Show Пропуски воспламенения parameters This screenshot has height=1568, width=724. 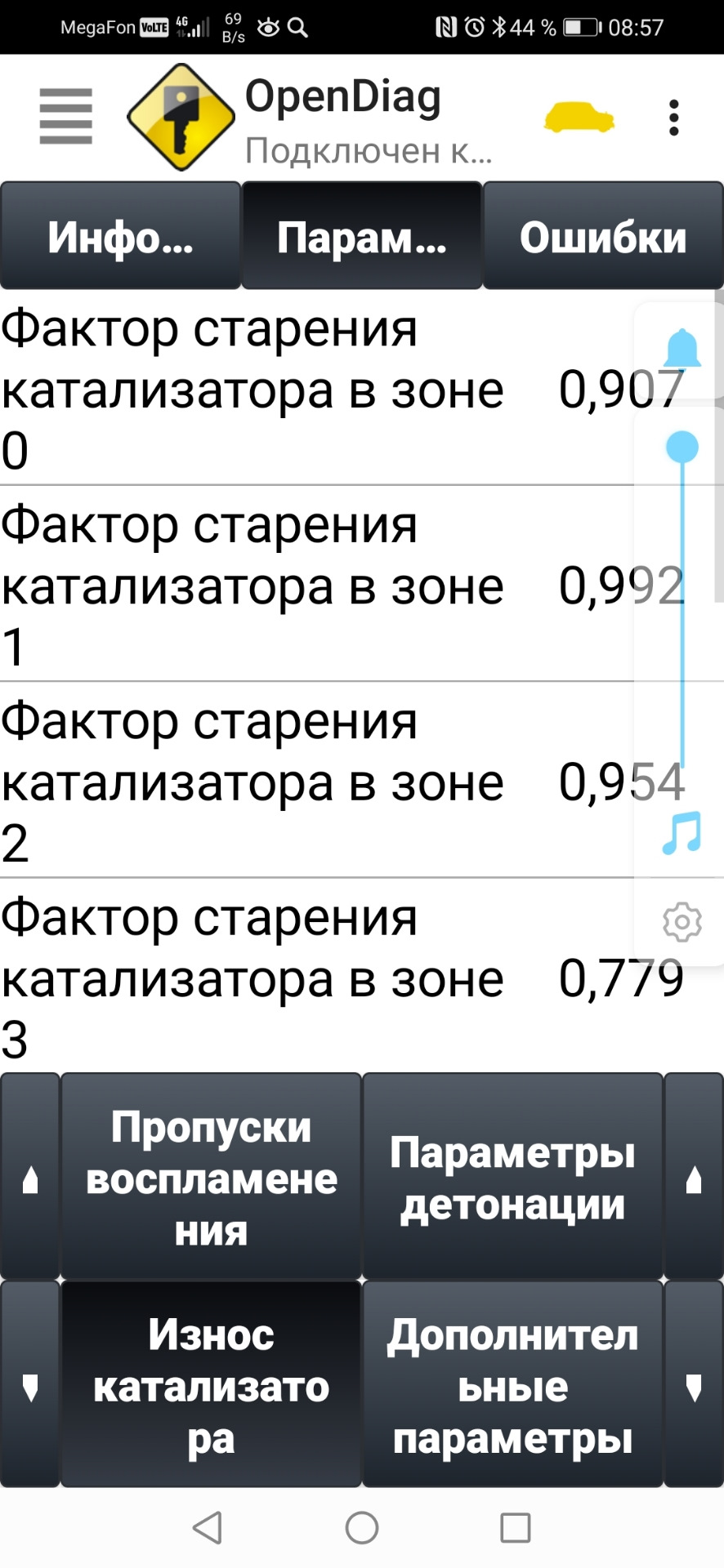(211, 1177)
